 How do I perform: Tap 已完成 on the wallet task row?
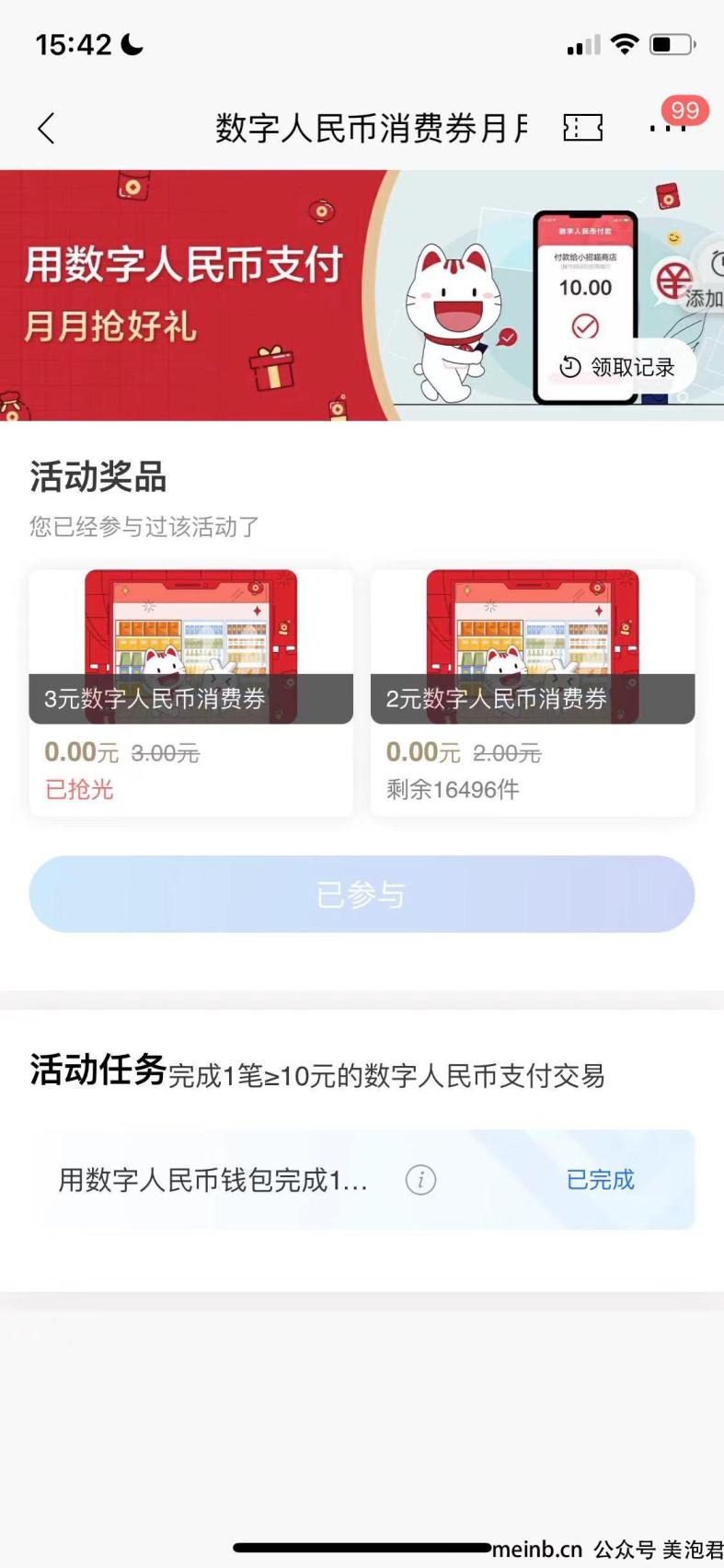click(x=600, y=1180)
